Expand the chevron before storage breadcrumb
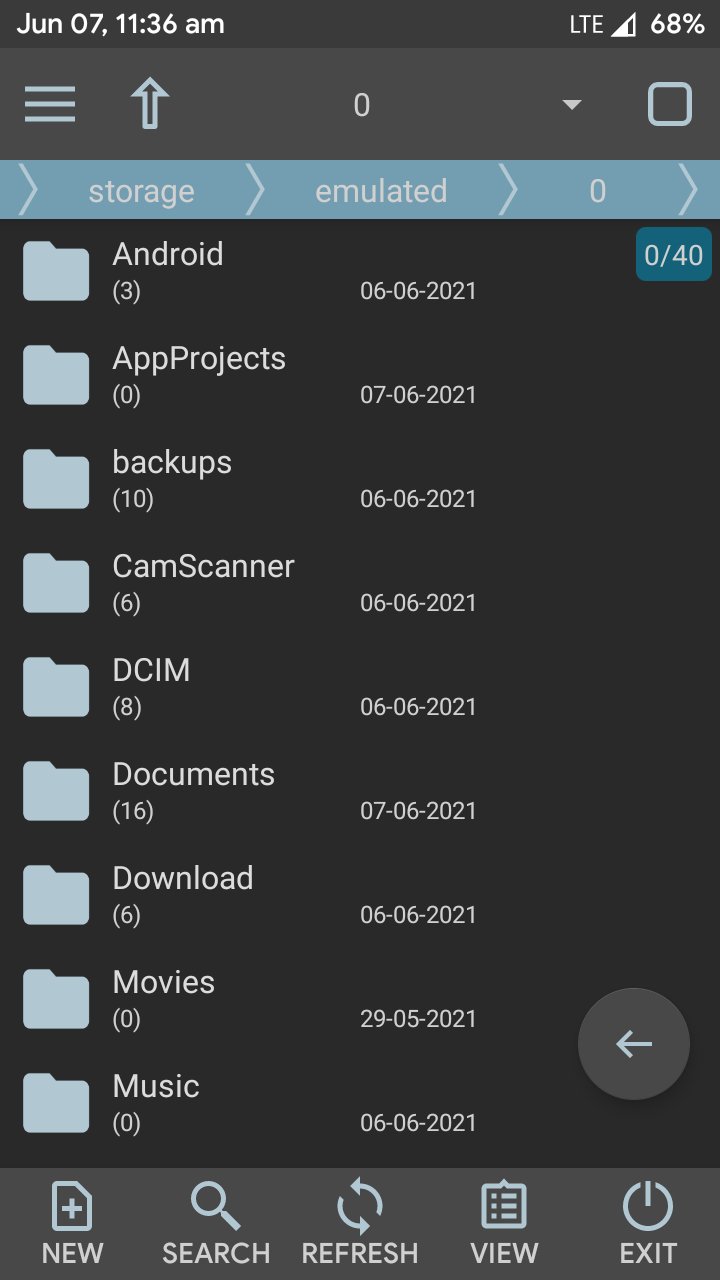The image size is (720, 1280). click(x=28, y=190)
